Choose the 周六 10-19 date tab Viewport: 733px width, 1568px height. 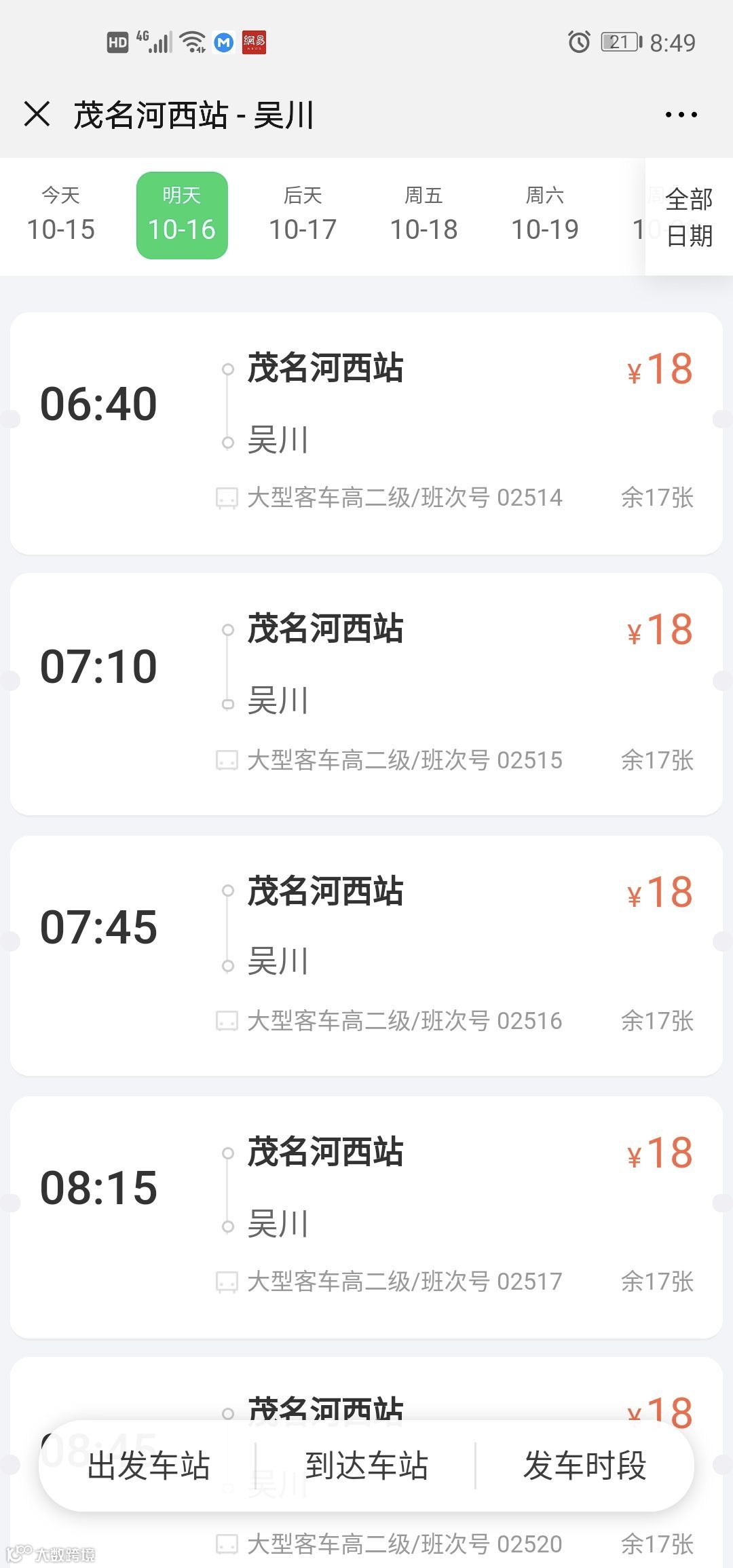click(544, 215)
